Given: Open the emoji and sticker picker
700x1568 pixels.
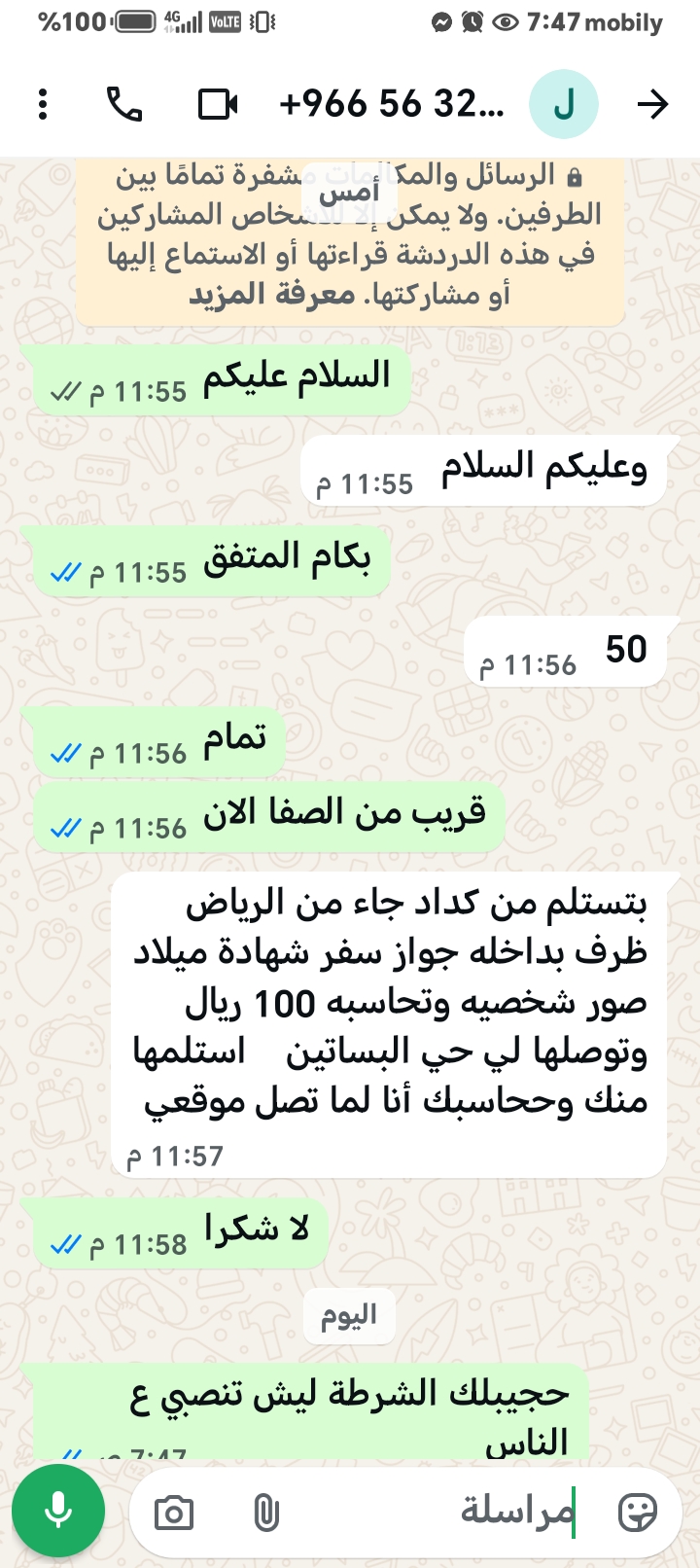Looking at the screenshot, I should pyautogui.click(x=638, y=1513).
